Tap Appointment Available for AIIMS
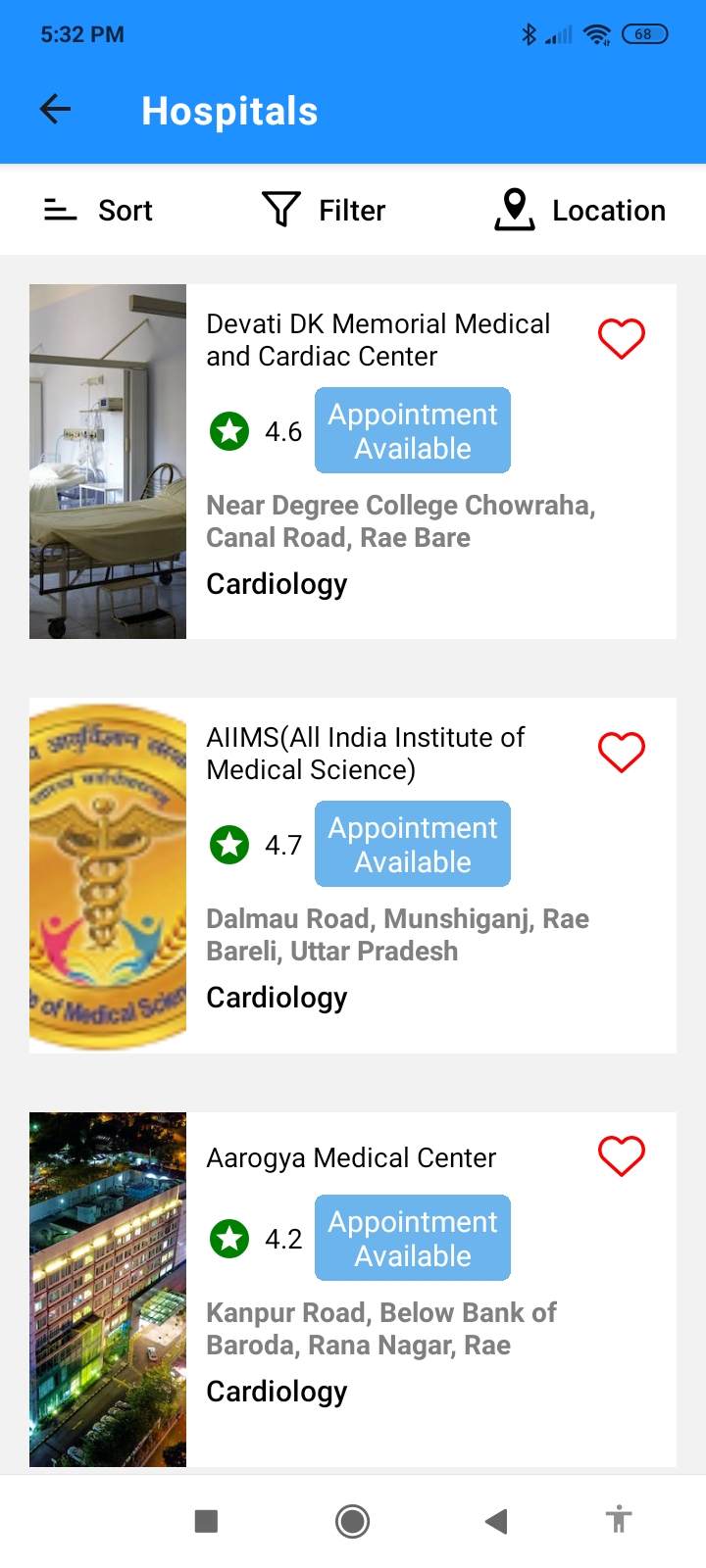Image resolution: width=706 pixels, height=1568 pixels. 413,845
